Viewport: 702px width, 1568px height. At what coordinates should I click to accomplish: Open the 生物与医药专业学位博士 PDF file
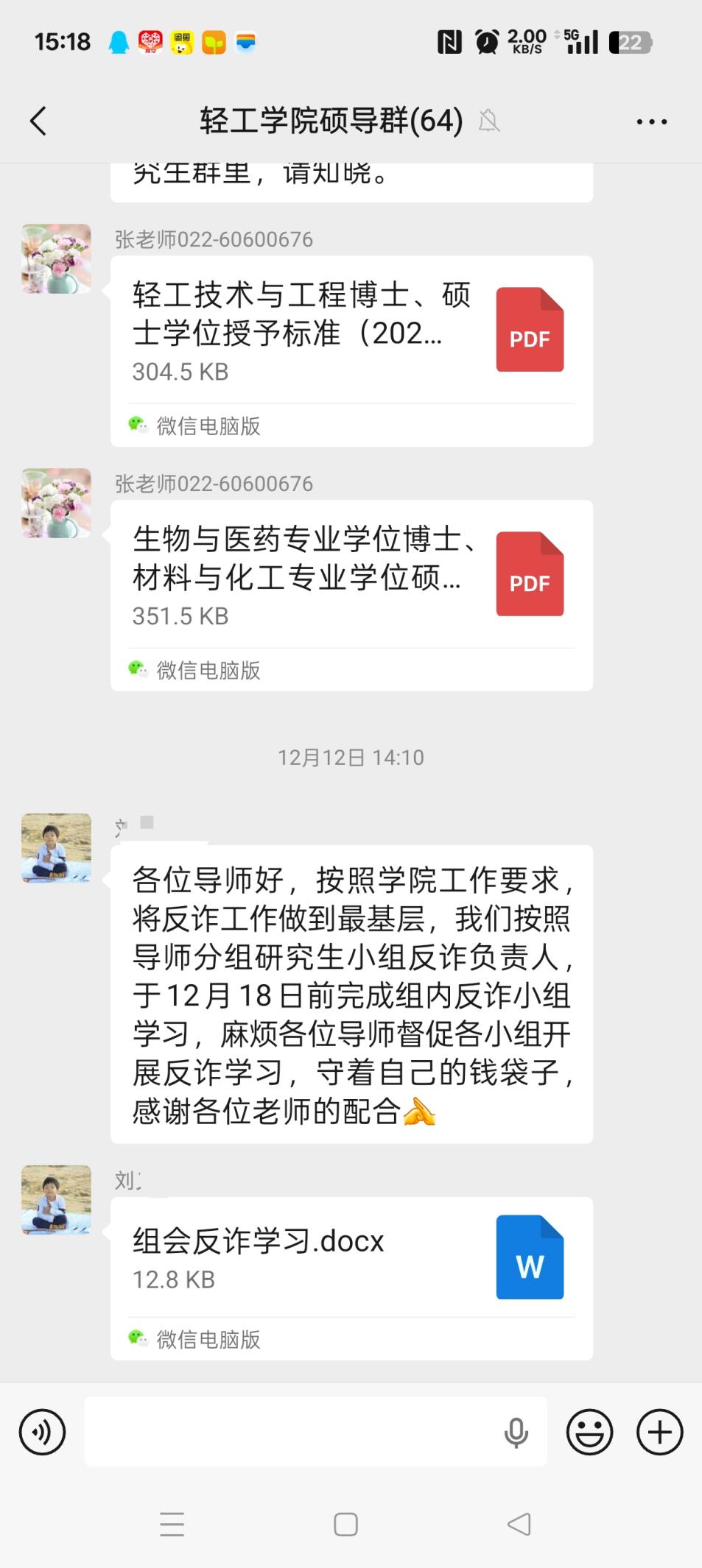pyautogui.click(x=351, y=576)
